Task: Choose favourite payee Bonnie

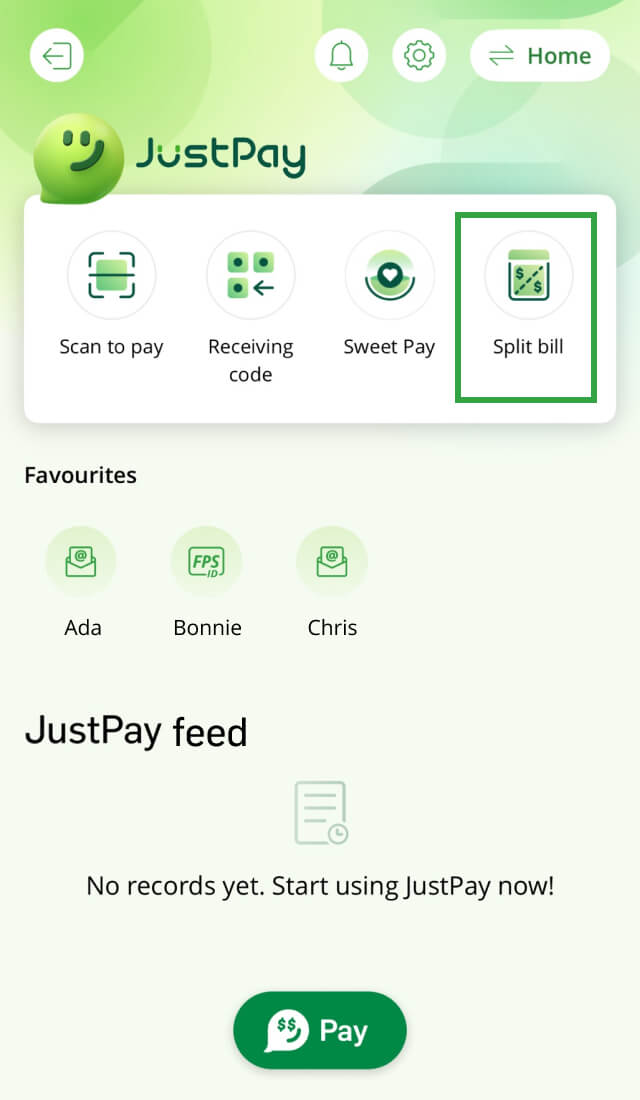Action: click(207, 562)
